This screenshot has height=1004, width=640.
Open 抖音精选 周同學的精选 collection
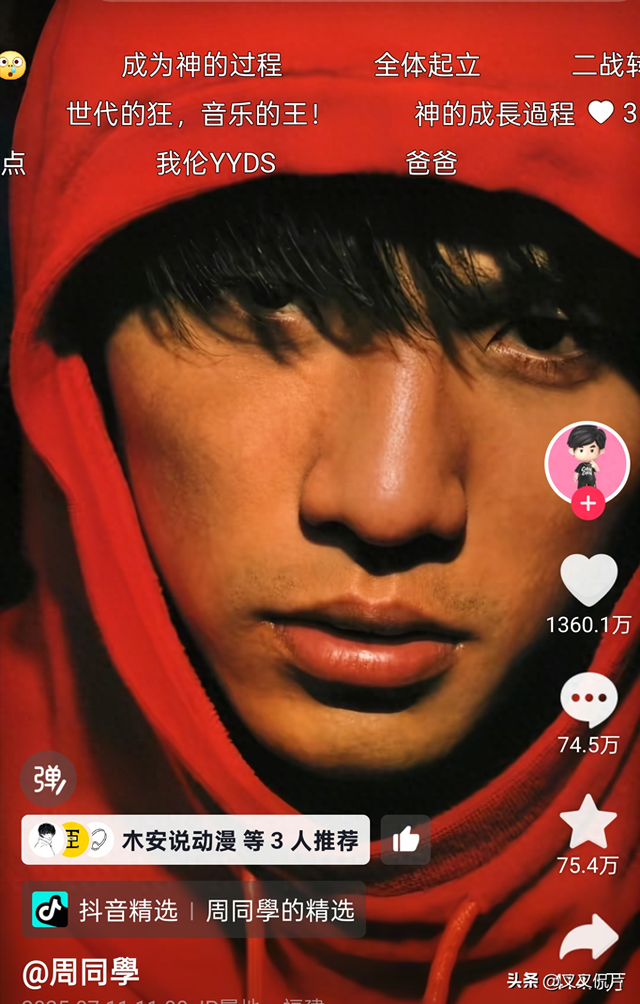point(194,910)
